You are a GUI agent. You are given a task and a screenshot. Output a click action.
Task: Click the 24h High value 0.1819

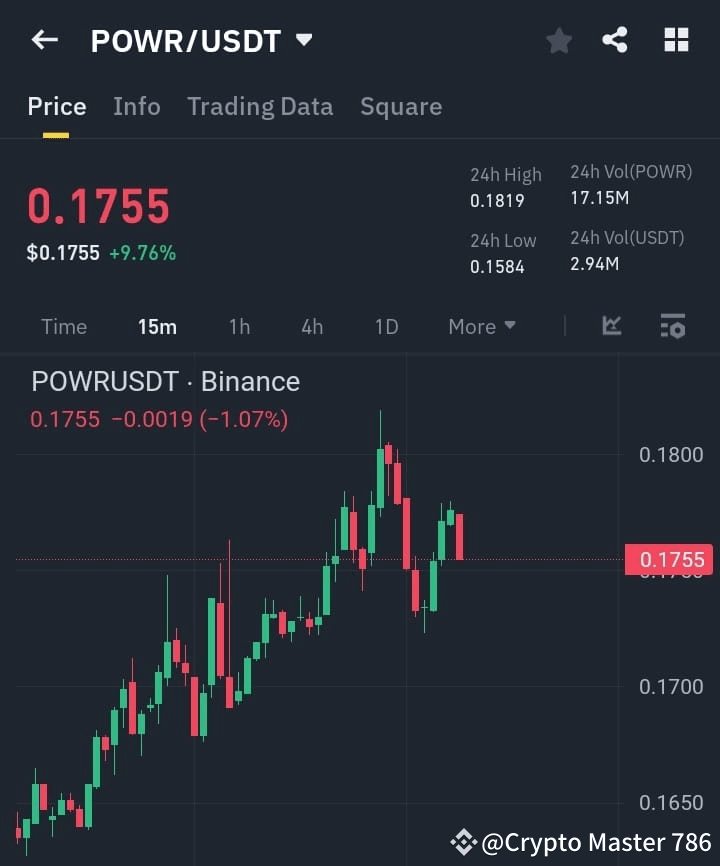tap(496, 200)
